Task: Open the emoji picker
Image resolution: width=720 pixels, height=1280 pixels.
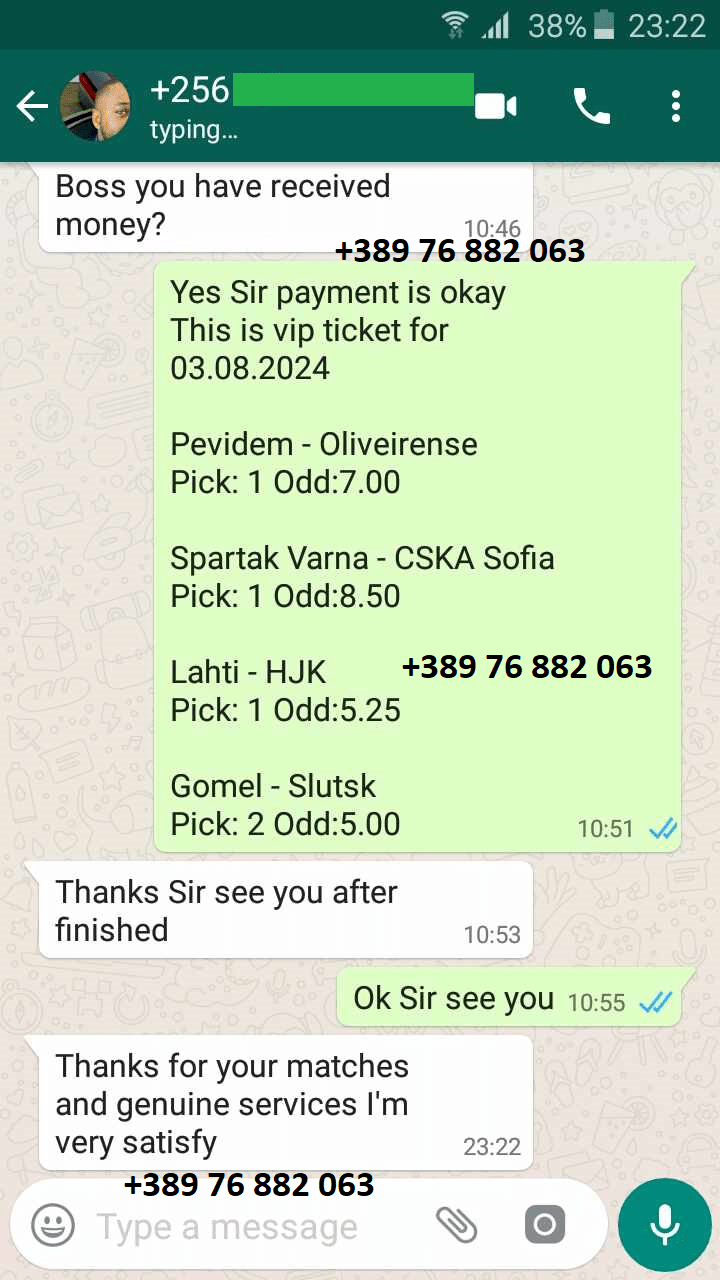Action: coord(53,1225)
